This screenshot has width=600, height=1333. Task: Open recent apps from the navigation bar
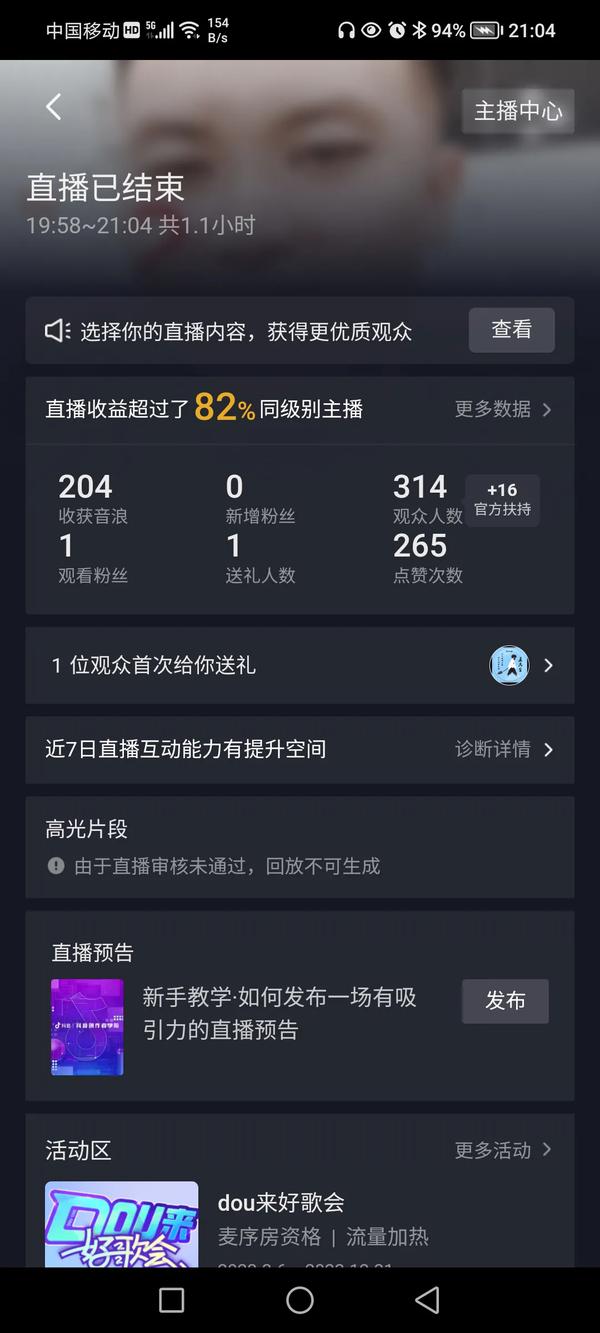172,1300
